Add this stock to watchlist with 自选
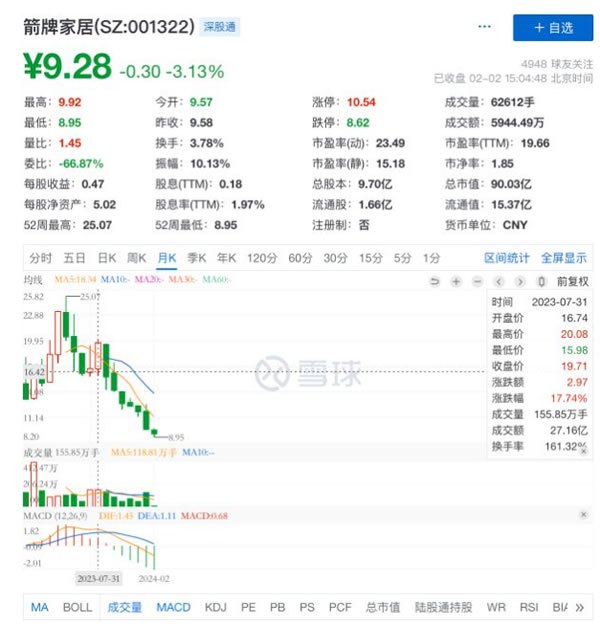 552,28
